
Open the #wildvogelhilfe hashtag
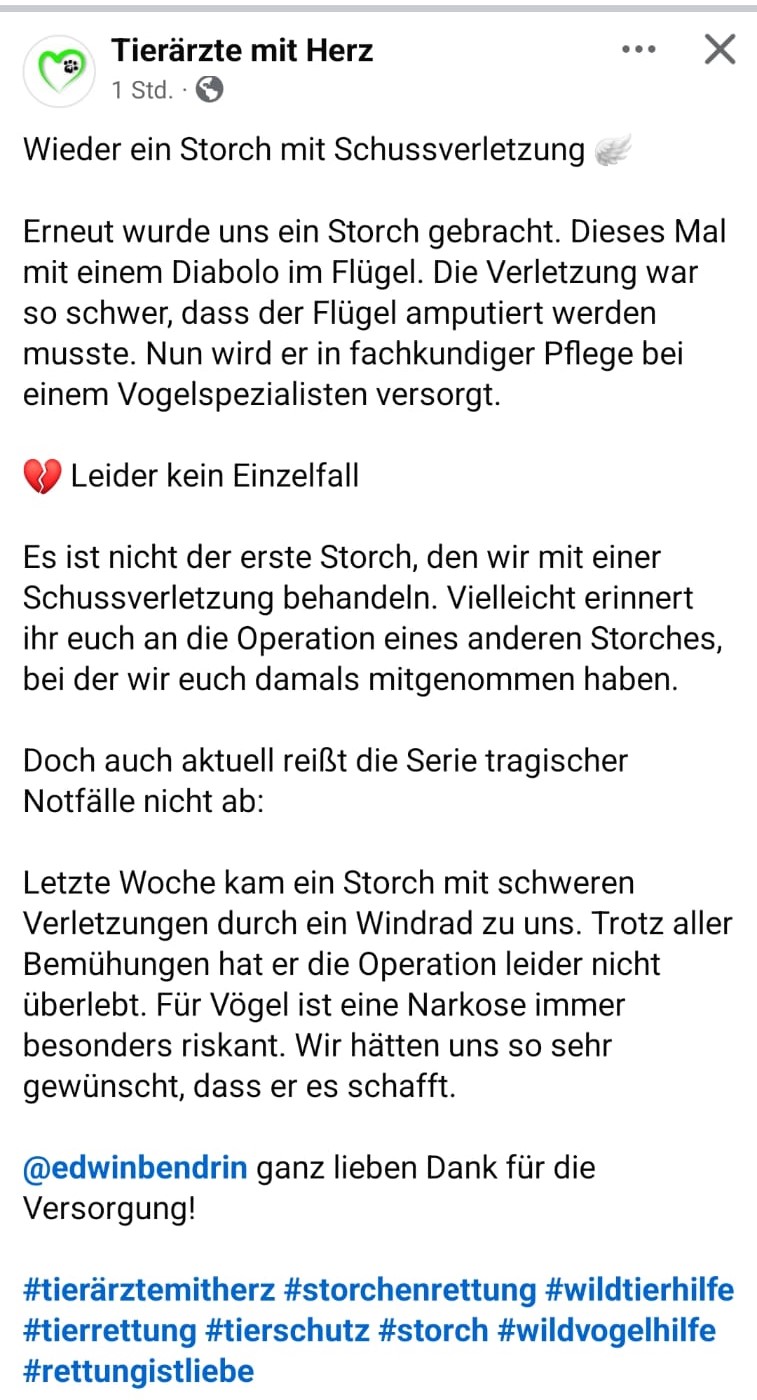tap(606, 1330)
